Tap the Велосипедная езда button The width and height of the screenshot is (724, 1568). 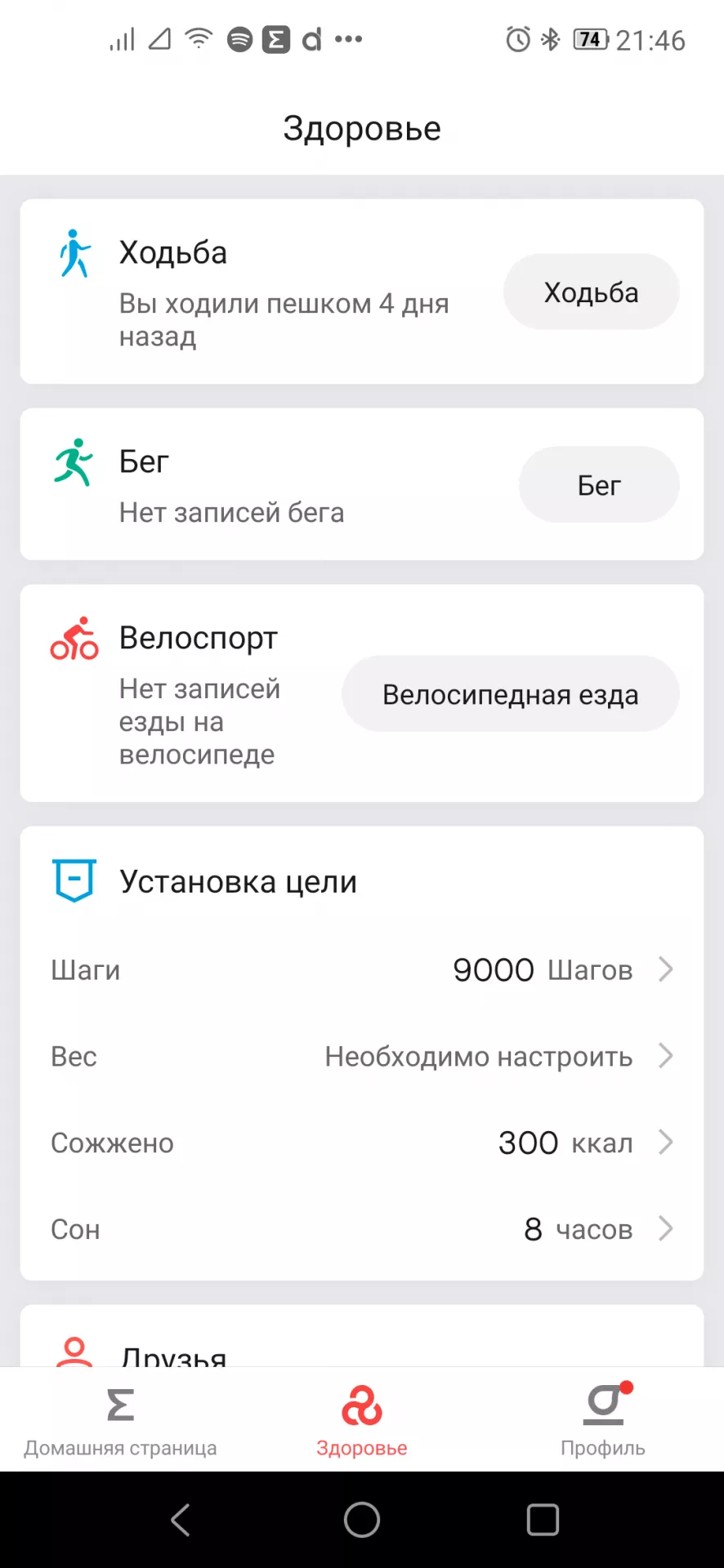tap(510, 695)
